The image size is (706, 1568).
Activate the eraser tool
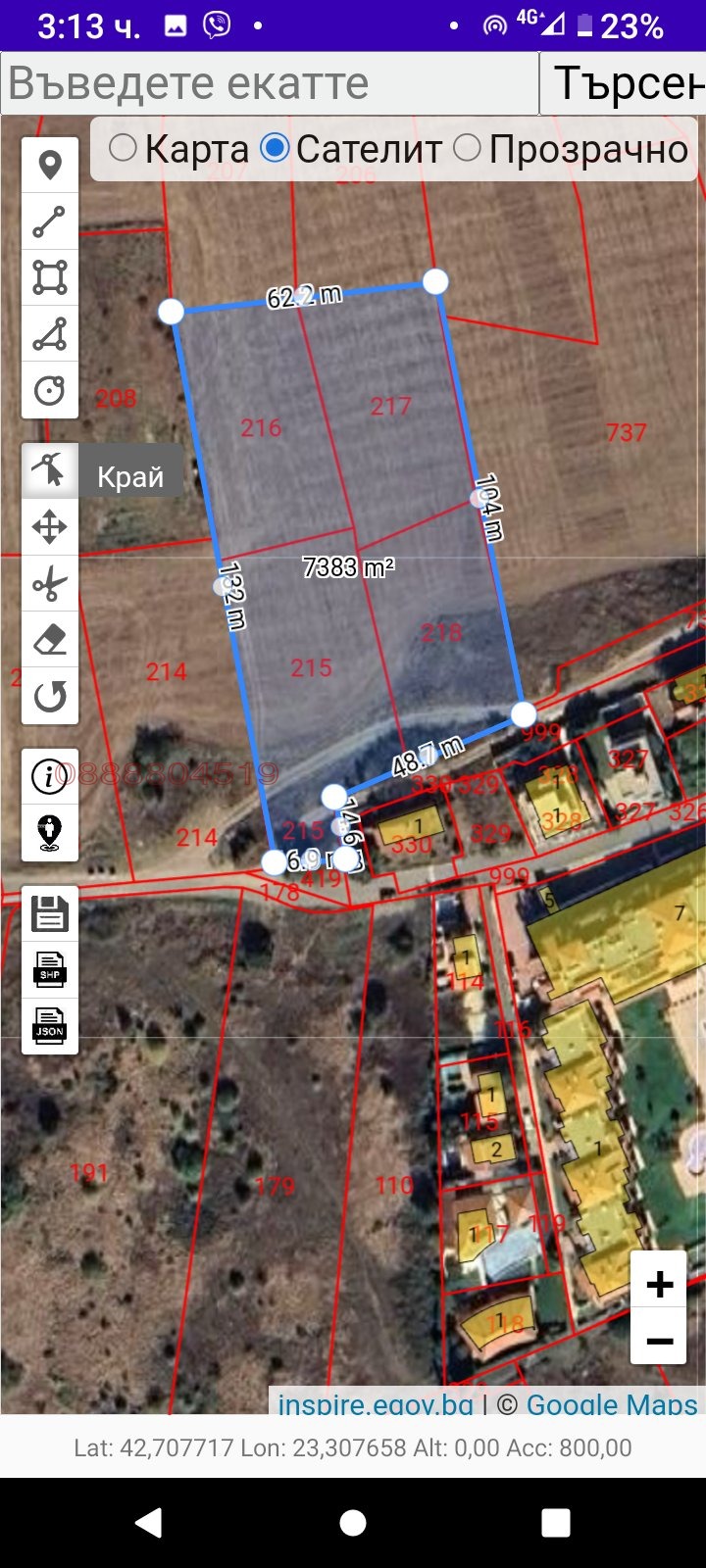pyautogui.click(x=50, y=640)
